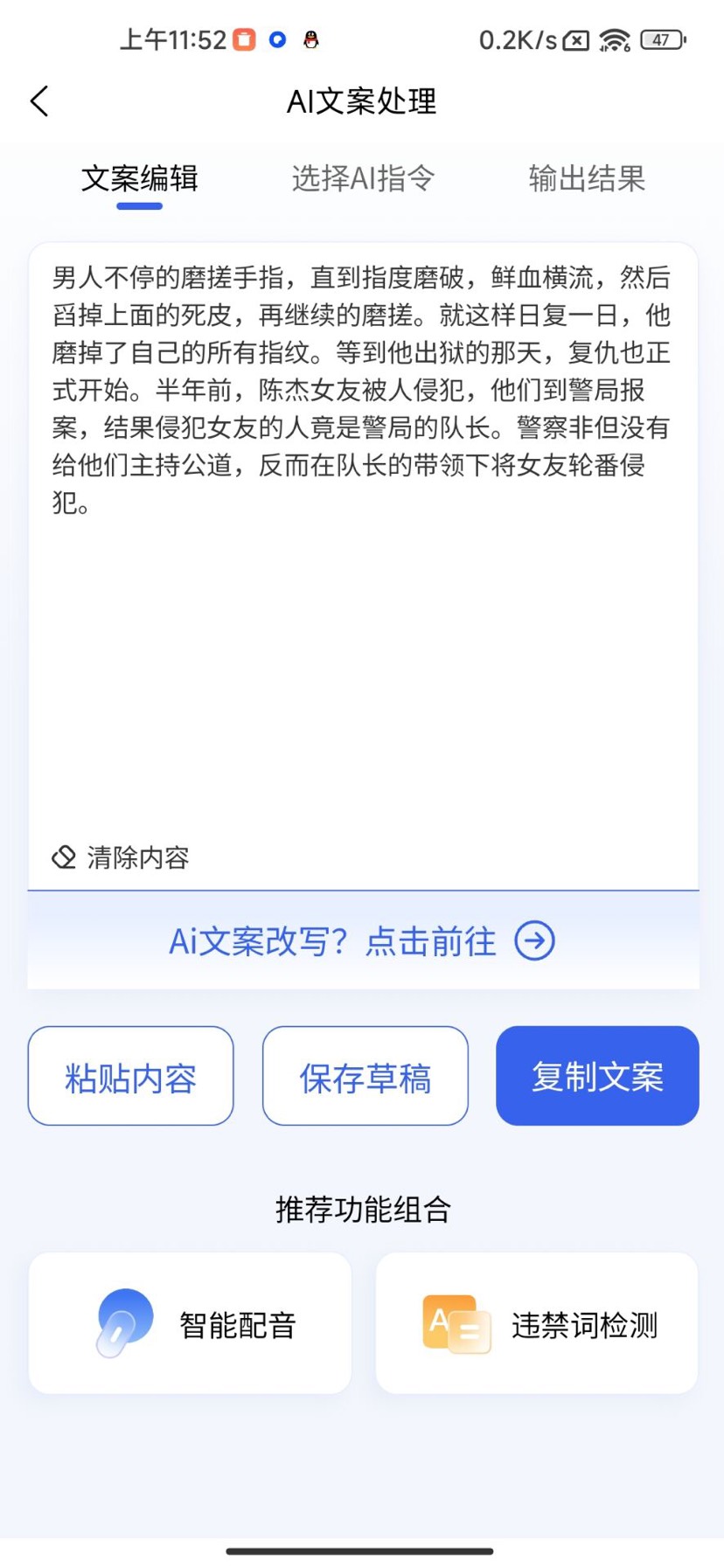Viewport: 724px width, 1568px height.
Task: Switch to the 输出结果 tab
Action: (587, 178)
